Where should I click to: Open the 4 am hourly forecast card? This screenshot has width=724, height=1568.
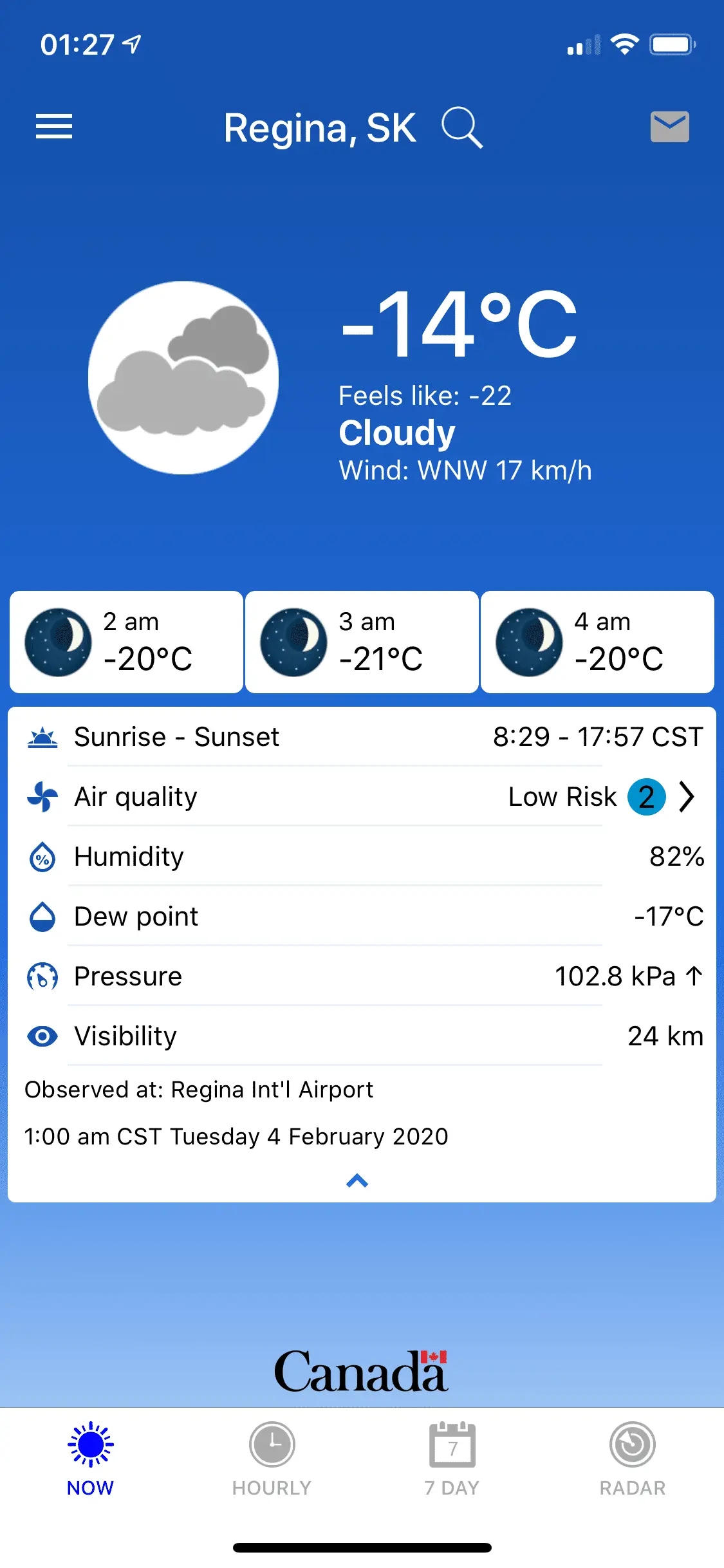coord(597,642)
